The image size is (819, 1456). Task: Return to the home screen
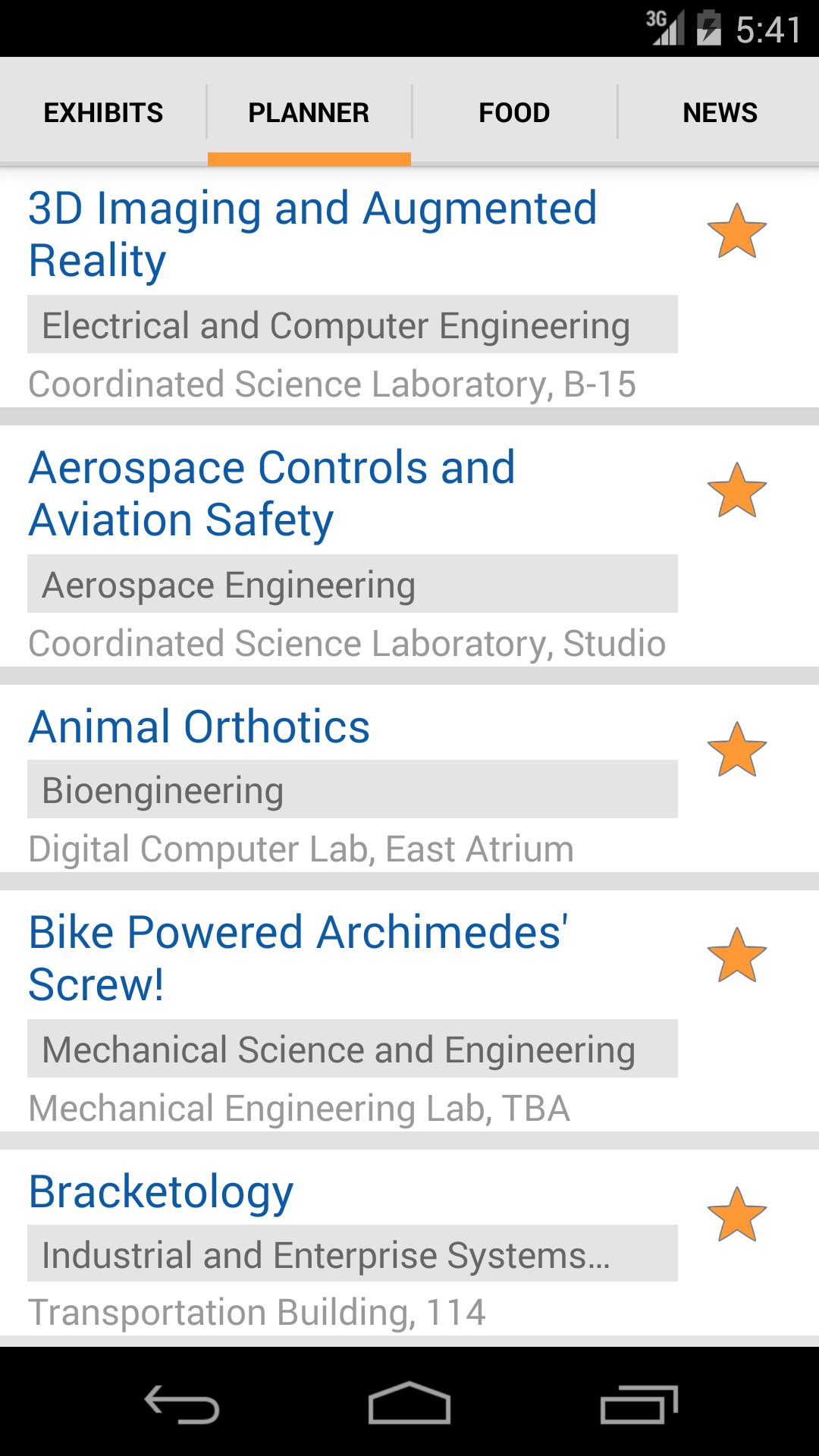[409, 1405]
